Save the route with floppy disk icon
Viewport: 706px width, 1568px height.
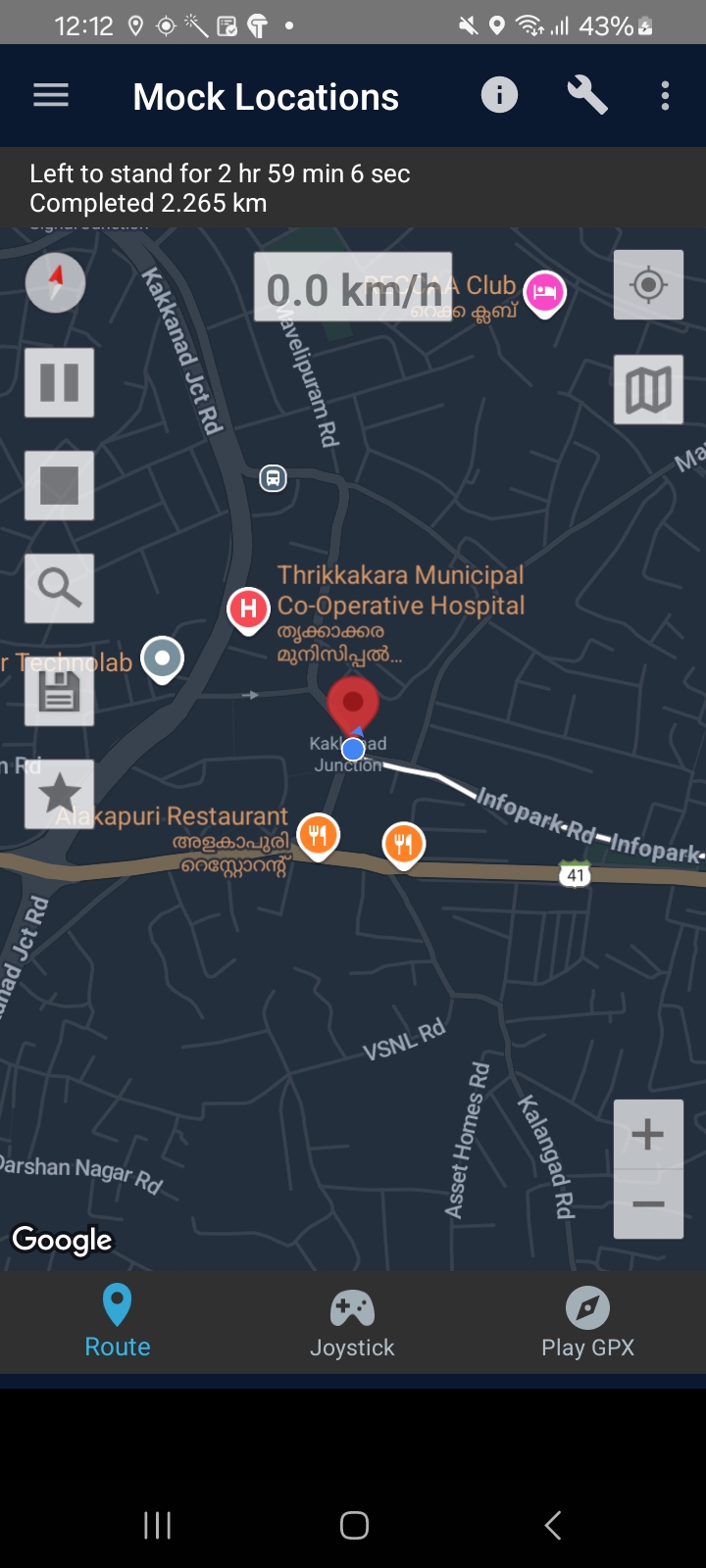pos(60,692)
